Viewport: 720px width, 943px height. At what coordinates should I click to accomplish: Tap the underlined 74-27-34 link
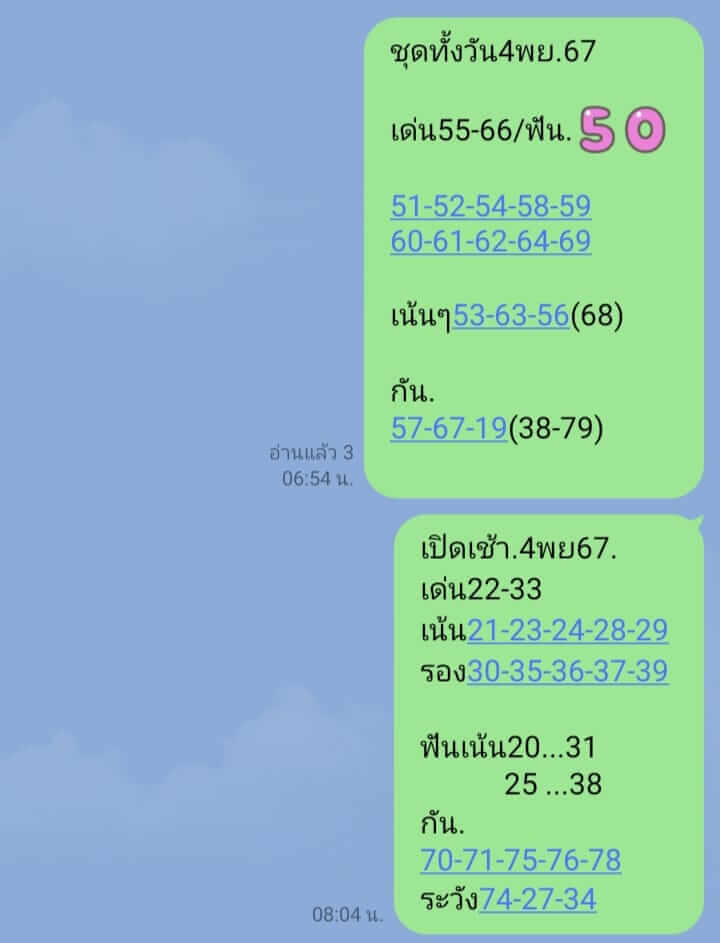point(537,900)
